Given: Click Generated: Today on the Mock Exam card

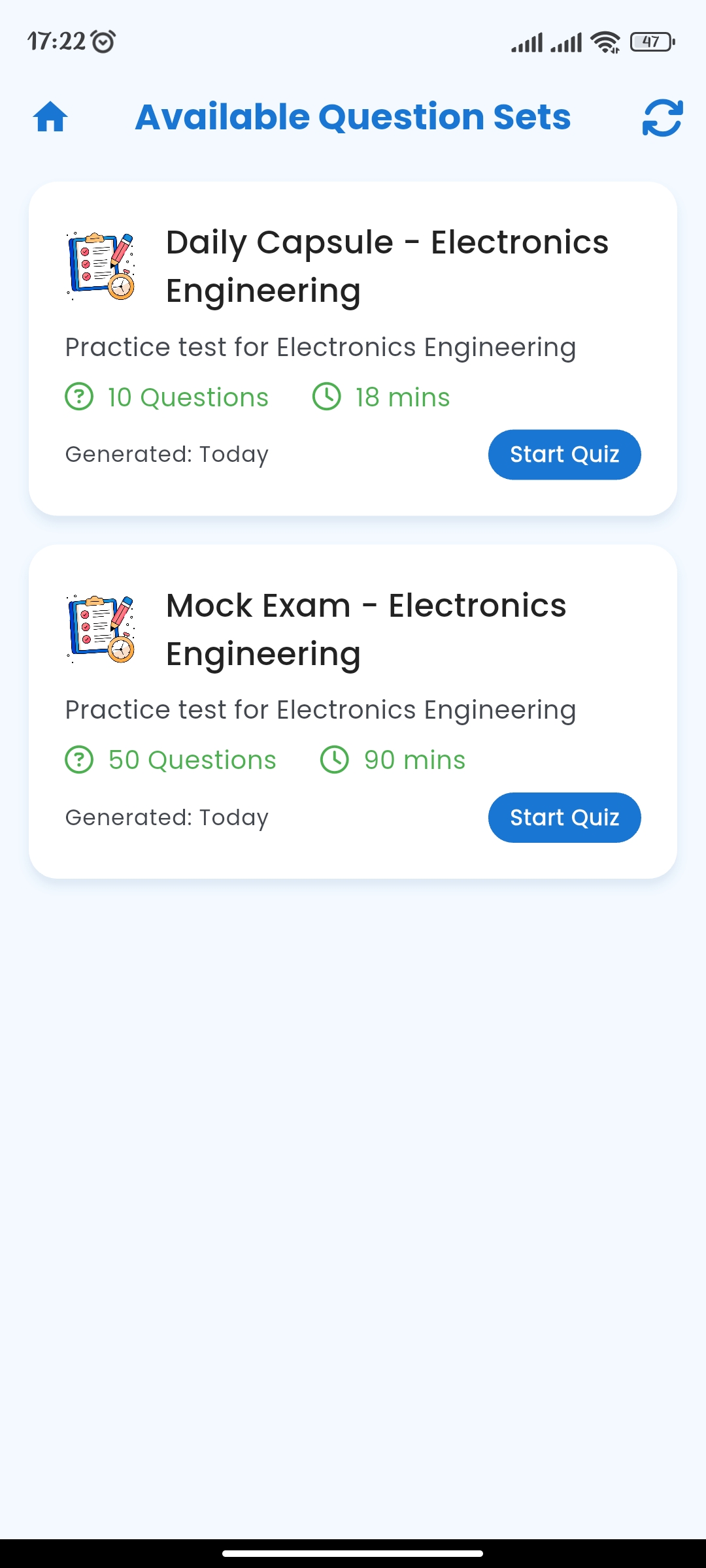Looking at the screenshot, I should (x=166, y=817).
